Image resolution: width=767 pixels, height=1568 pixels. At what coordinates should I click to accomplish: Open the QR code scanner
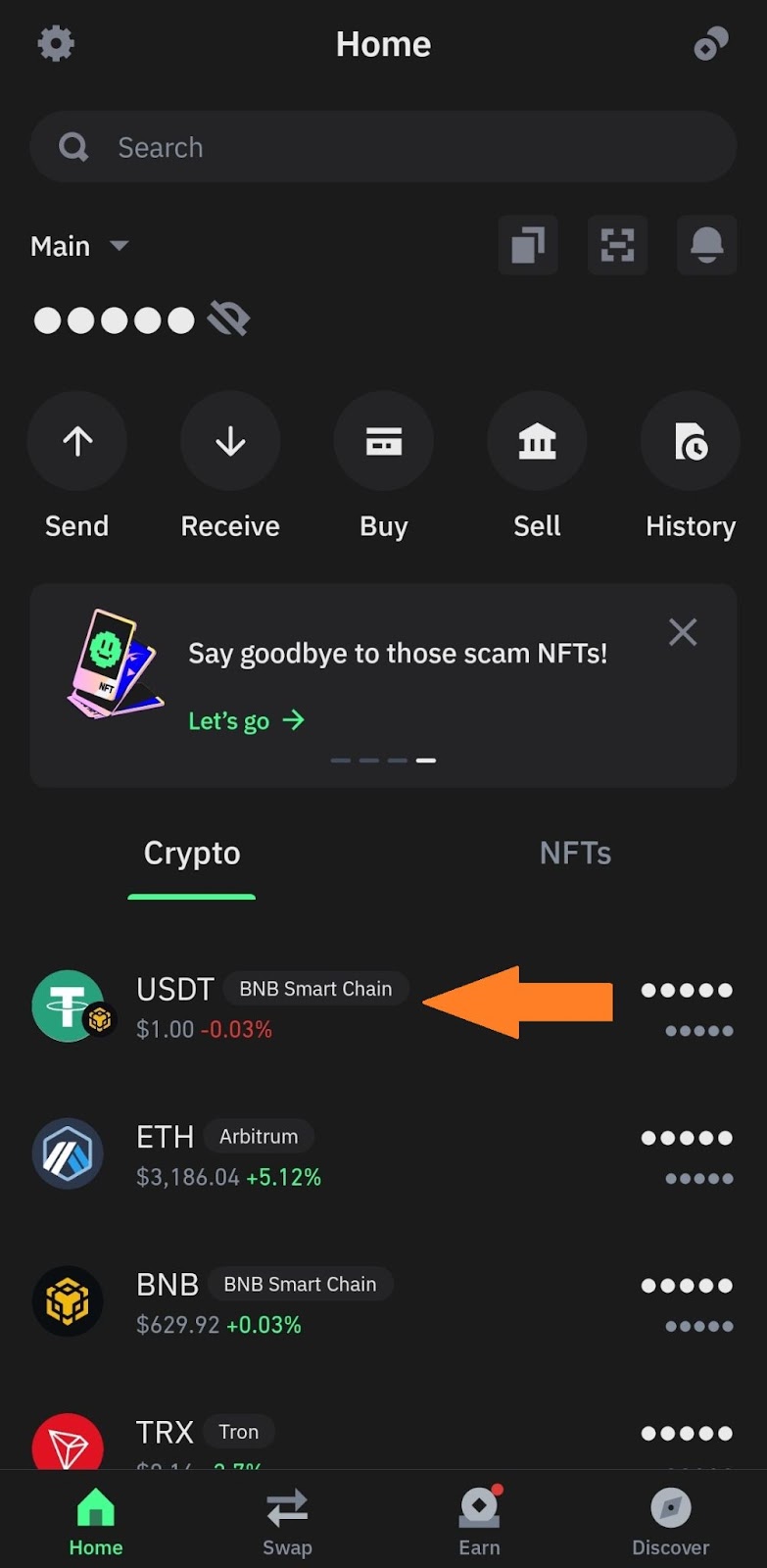point(617,245)
